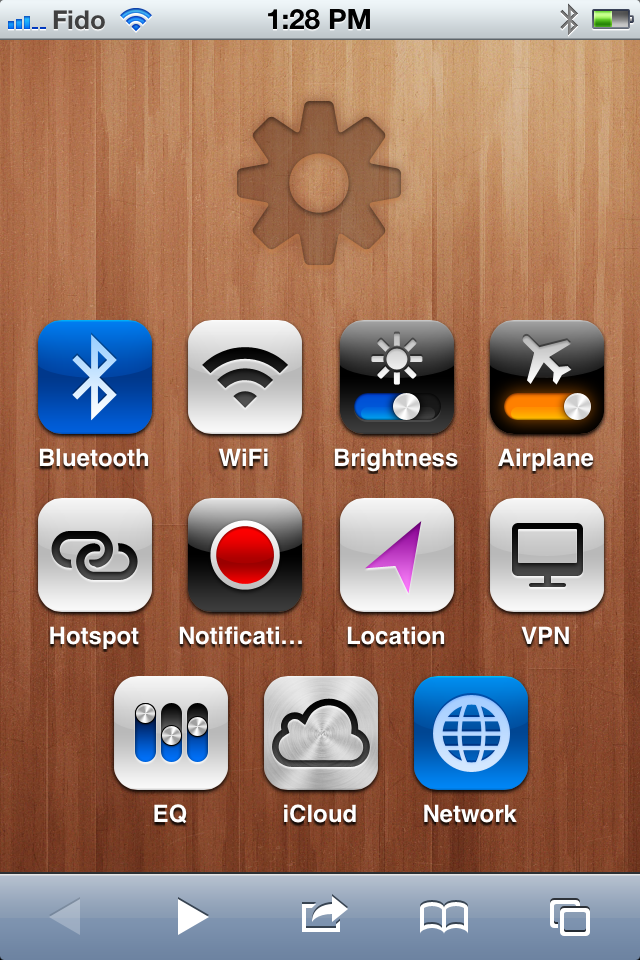The width and height of the screenshot is (640, 960).
Task: Open the Network shortcut
Action: tap(470, 733)
